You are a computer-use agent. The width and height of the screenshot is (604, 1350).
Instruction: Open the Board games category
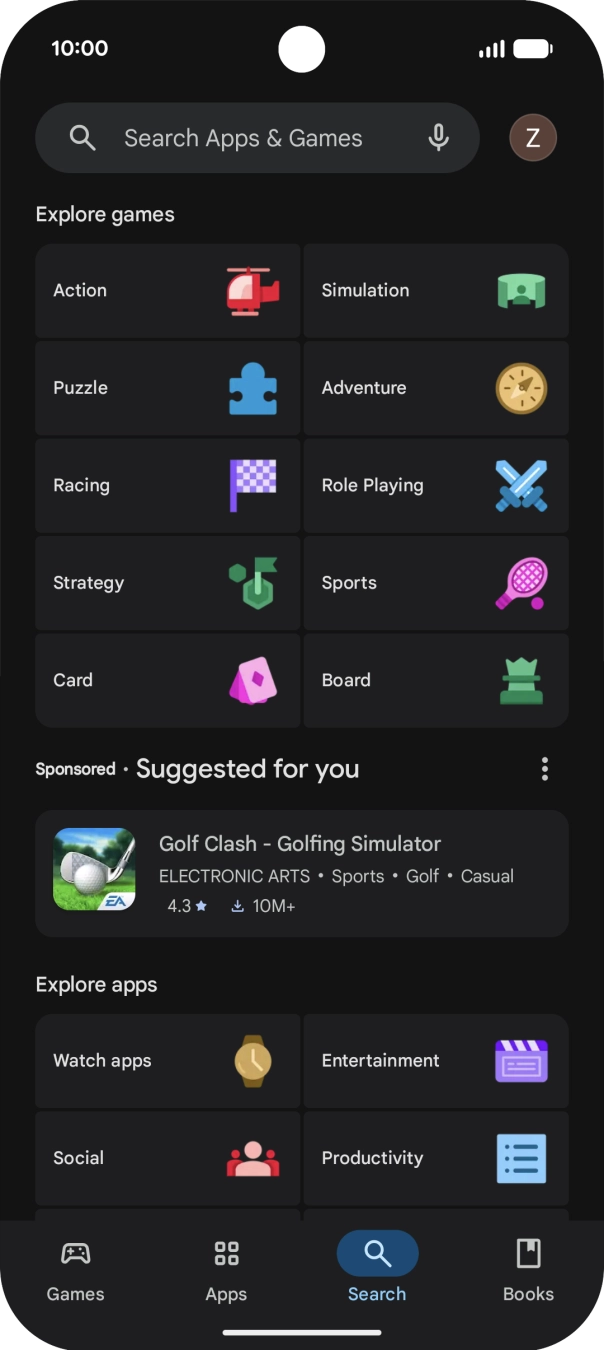point(436,680)
